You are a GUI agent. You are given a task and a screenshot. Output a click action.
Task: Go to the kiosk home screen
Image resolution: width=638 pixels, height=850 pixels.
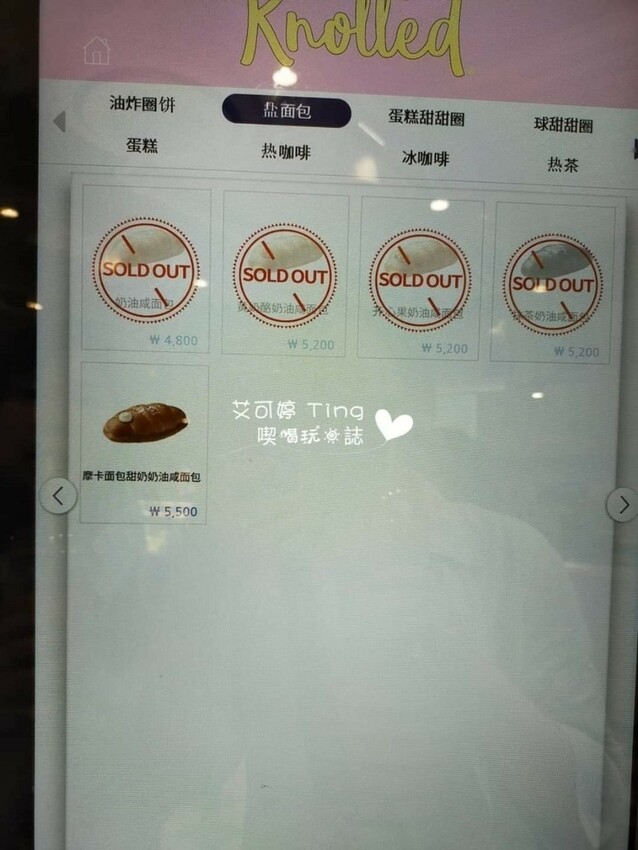(97, 50)
